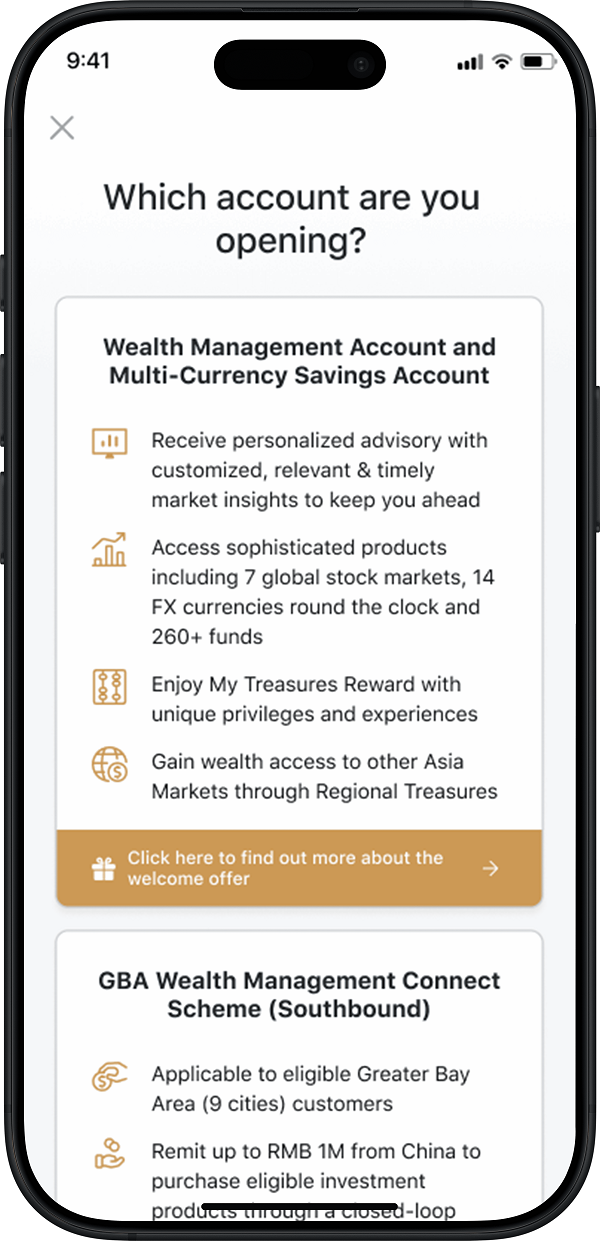Open the welcome offer details banner

click(299, 868)
